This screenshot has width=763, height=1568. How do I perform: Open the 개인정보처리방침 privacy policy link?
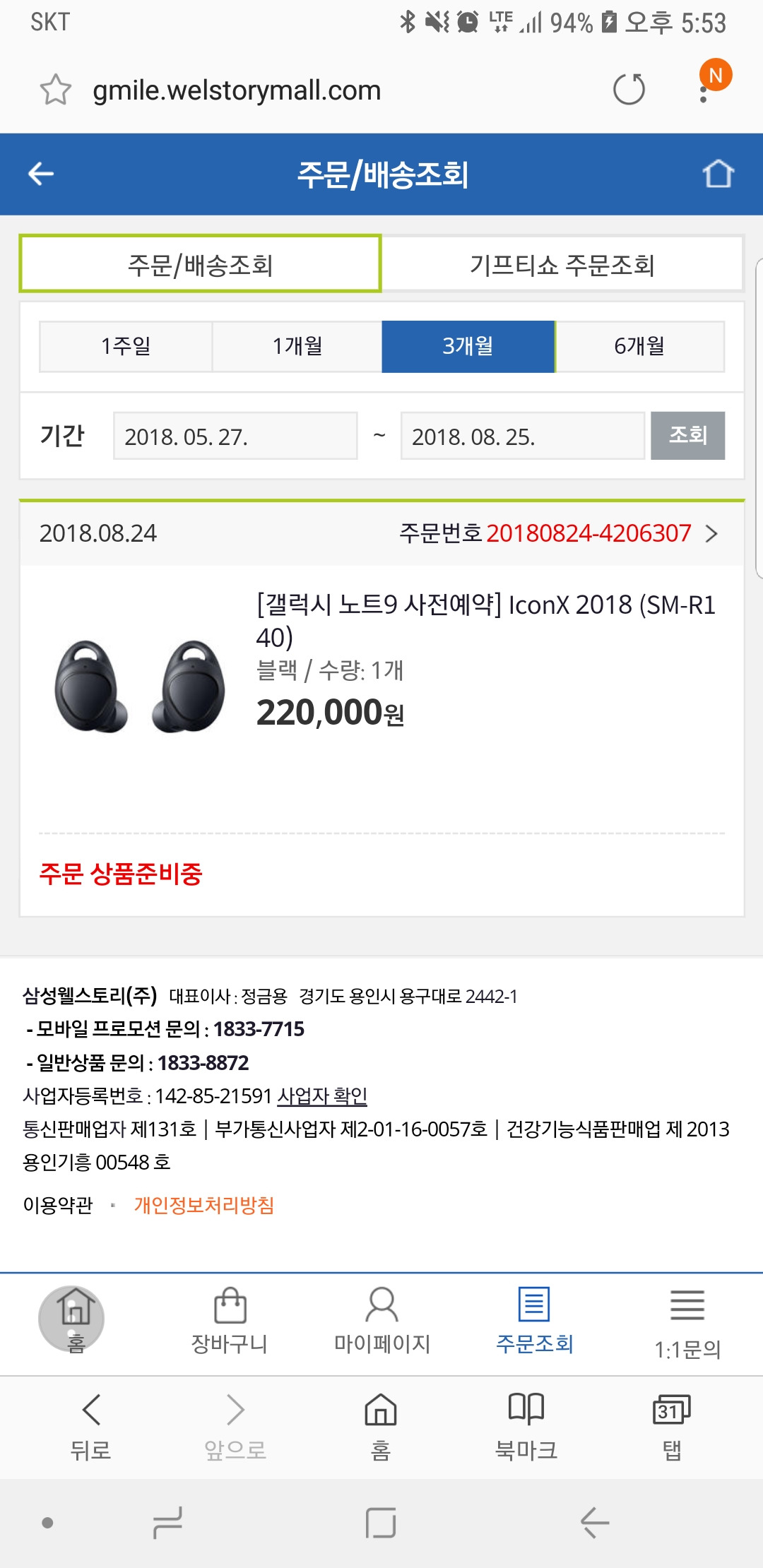(x=204, y=1204)
